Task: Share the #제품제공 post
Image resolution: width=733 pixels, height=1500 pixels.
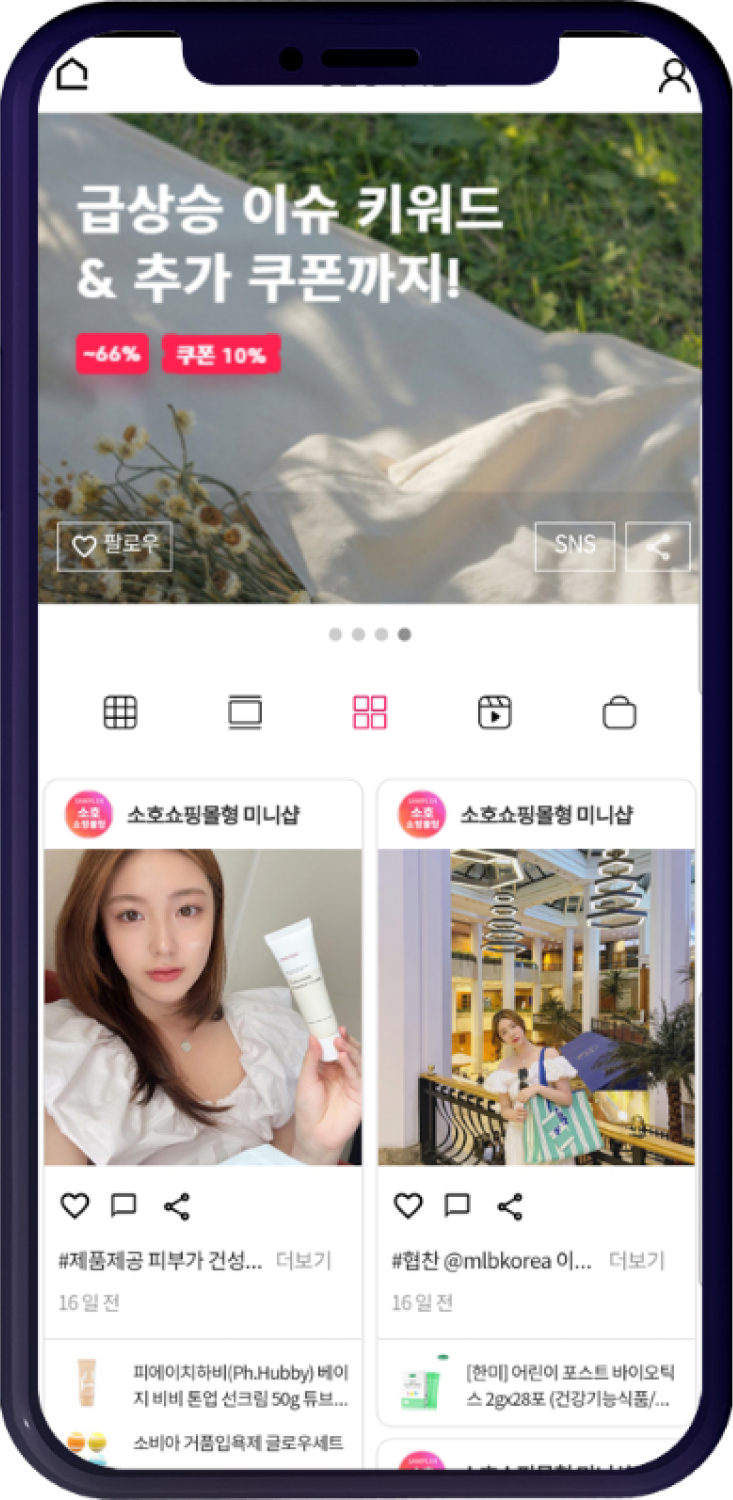Action: point(176,1206)
